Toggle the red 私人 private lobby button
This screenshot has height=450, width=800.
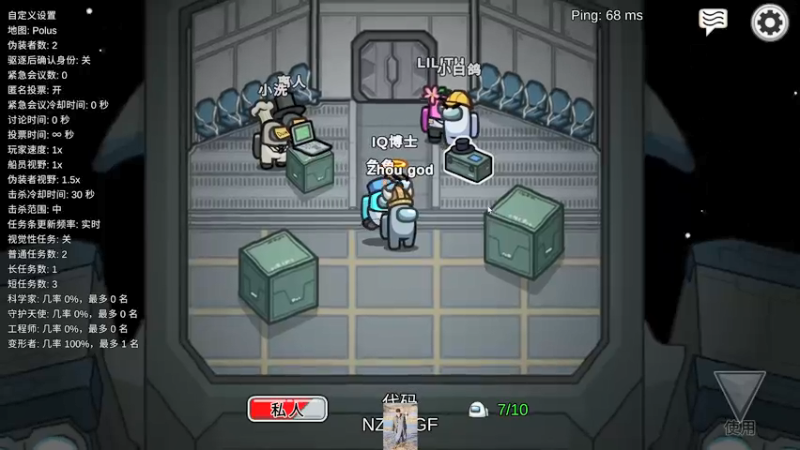[288, 408]
